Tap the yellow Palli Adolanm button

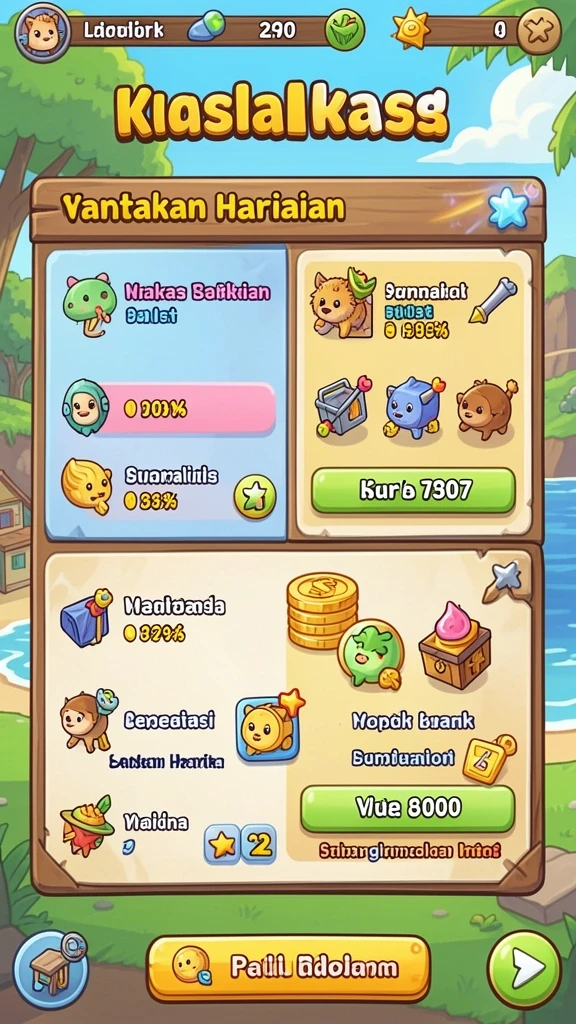point(288,967)
